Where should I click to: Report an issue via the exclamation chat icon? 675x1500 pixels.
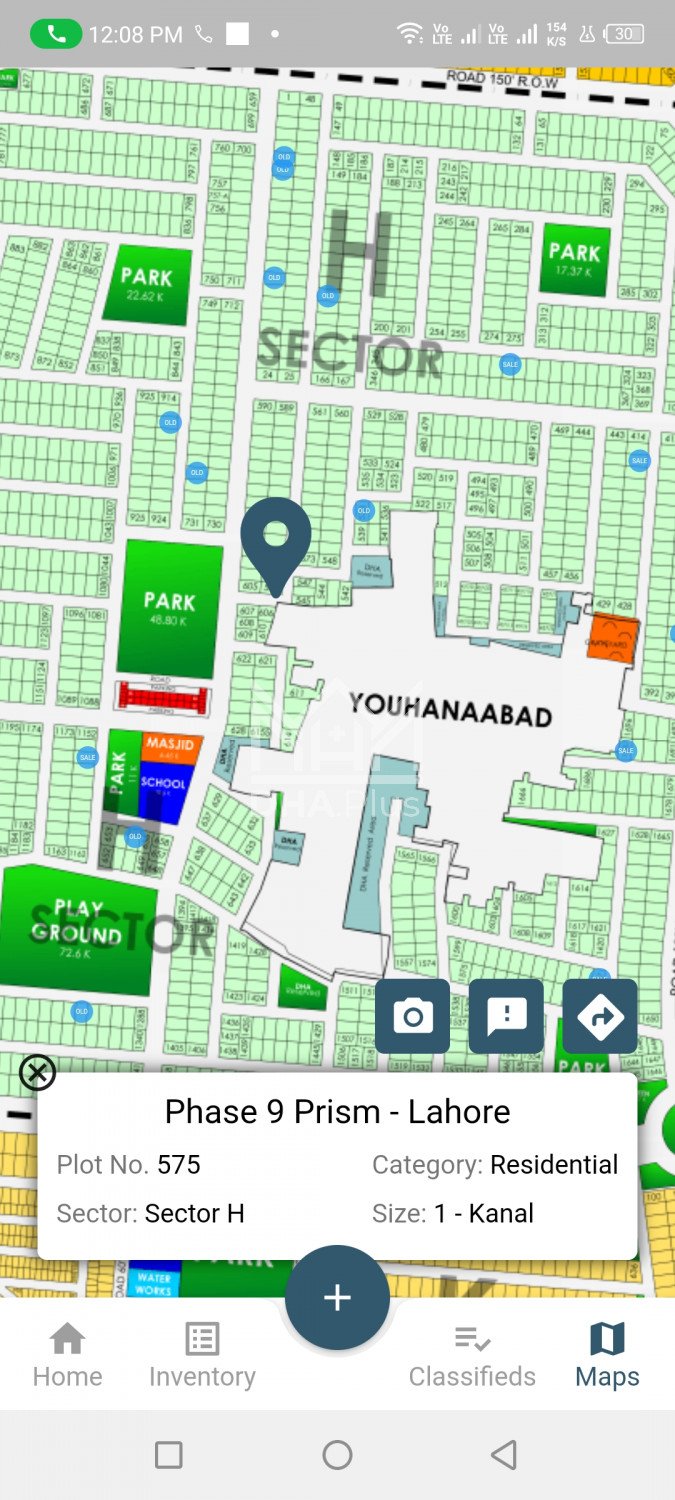point(506,1016)
